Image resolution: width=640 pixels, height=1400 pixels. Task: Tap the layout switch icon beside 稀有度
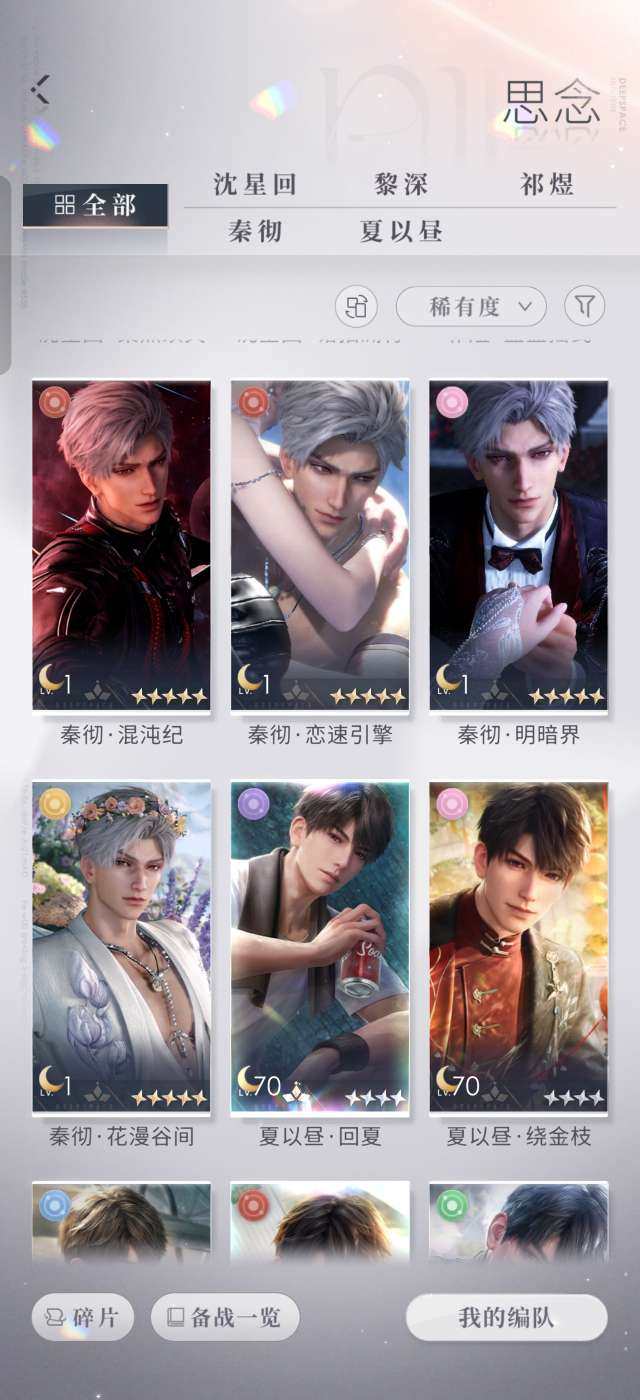(356, 307)
